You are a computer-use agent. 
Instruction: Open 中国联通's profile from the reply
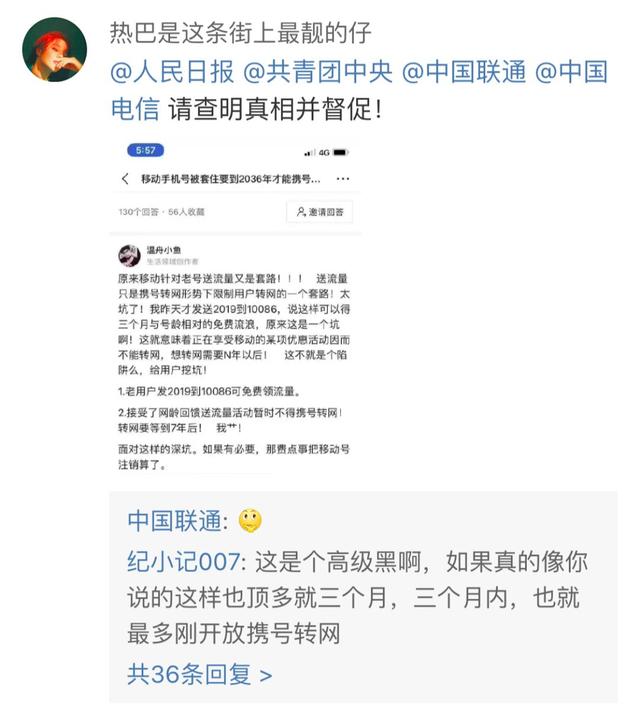[x=175, y=520]
